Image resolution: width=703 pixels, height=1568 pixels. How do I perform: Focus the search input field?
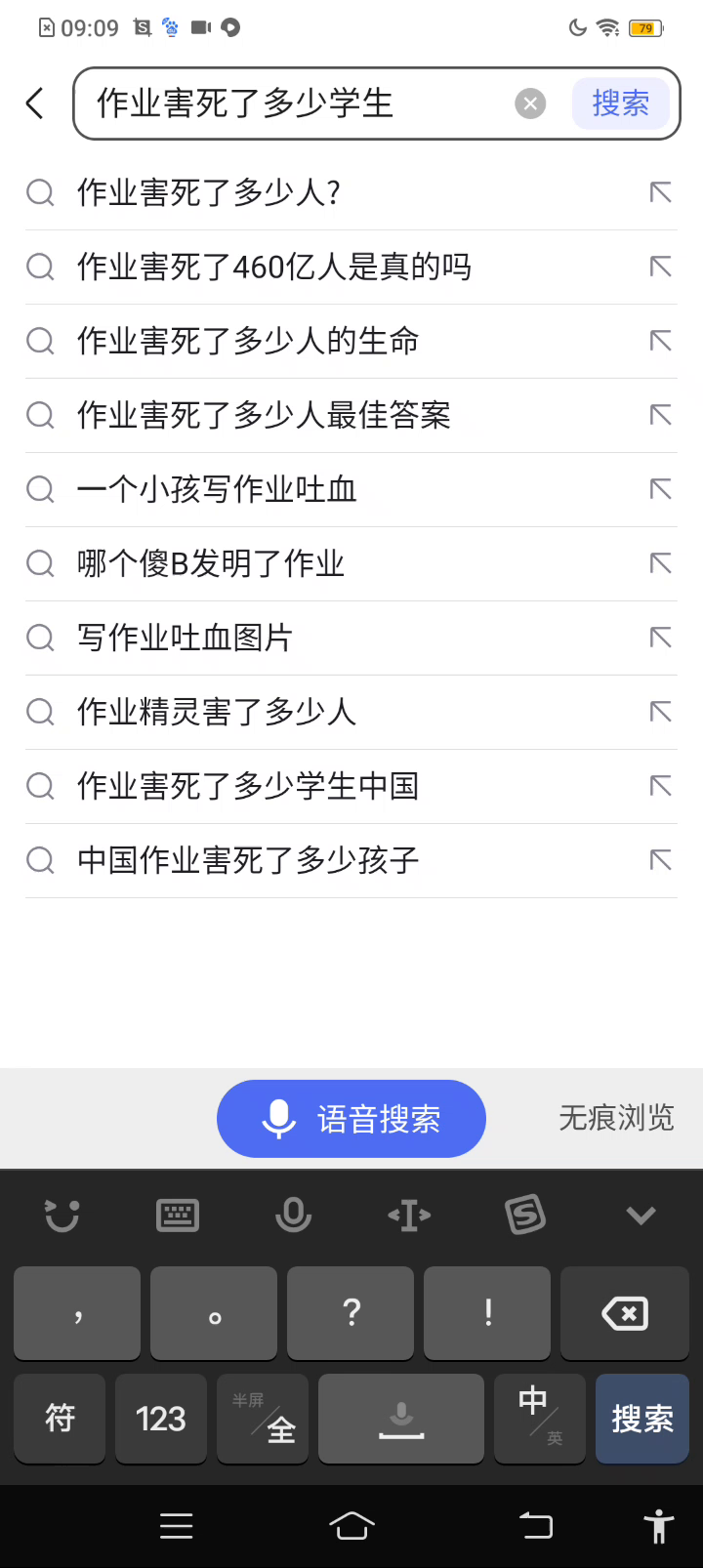point(293,103)
